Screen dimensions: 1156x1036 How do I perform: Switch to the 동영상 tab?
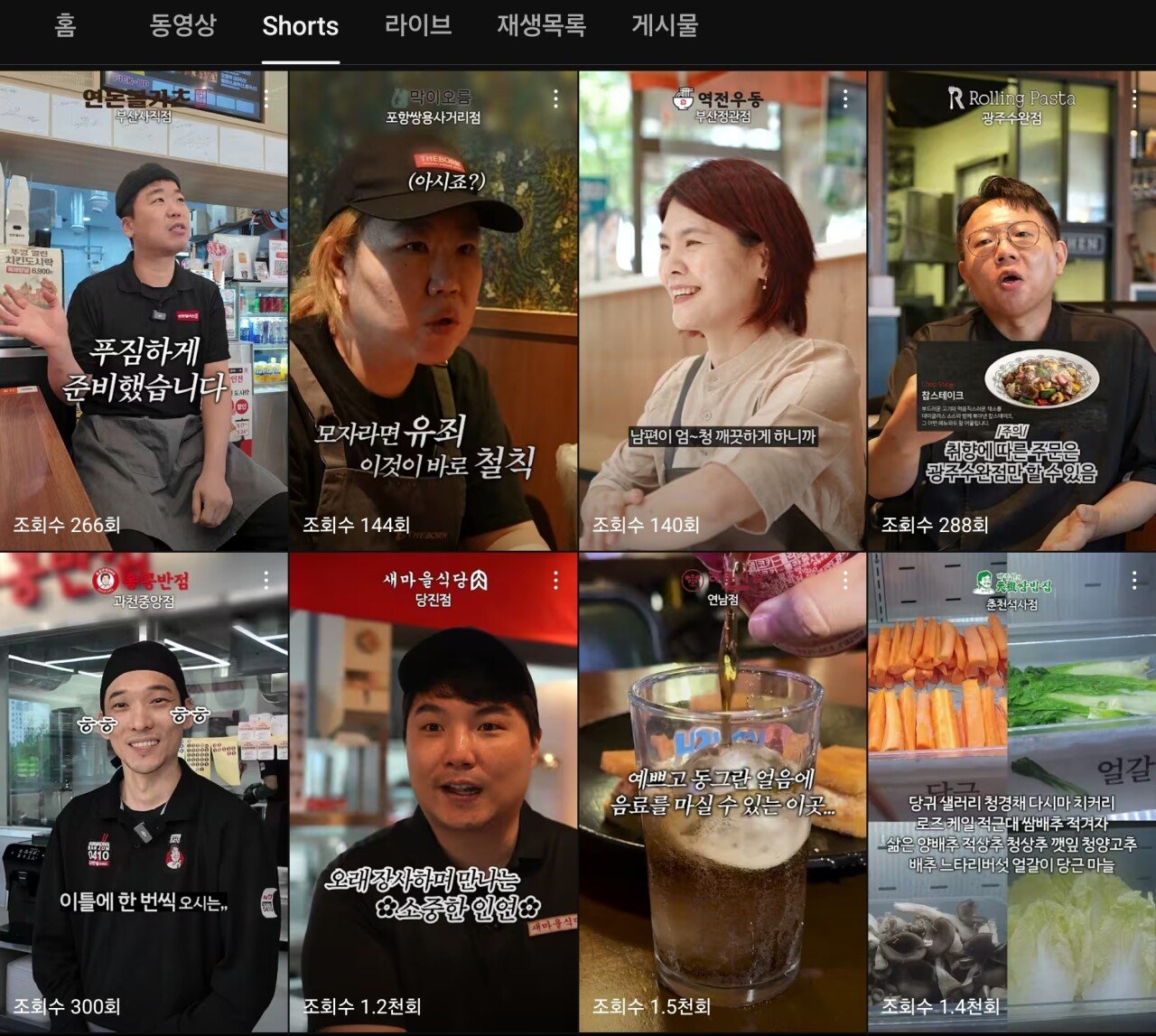point(182,25)
